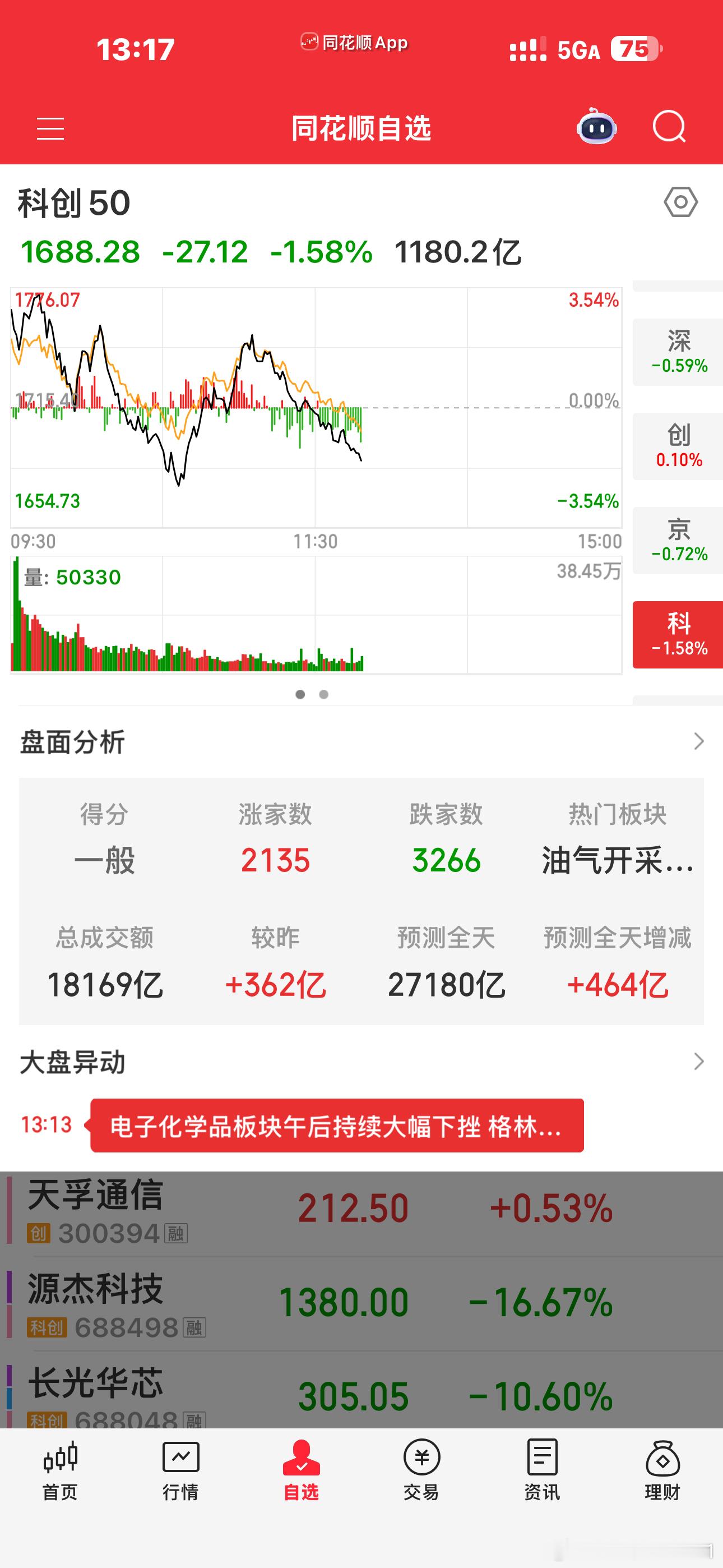The image size is (723, 1568).
Task: Select the 科 index tile
Action: point(678,635)
